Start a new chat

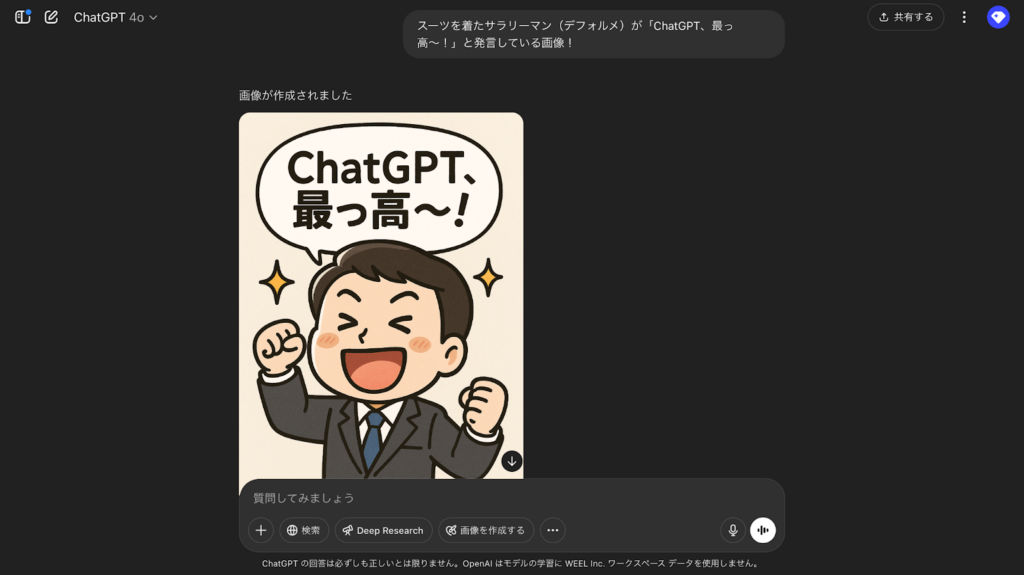click(51, 17)
